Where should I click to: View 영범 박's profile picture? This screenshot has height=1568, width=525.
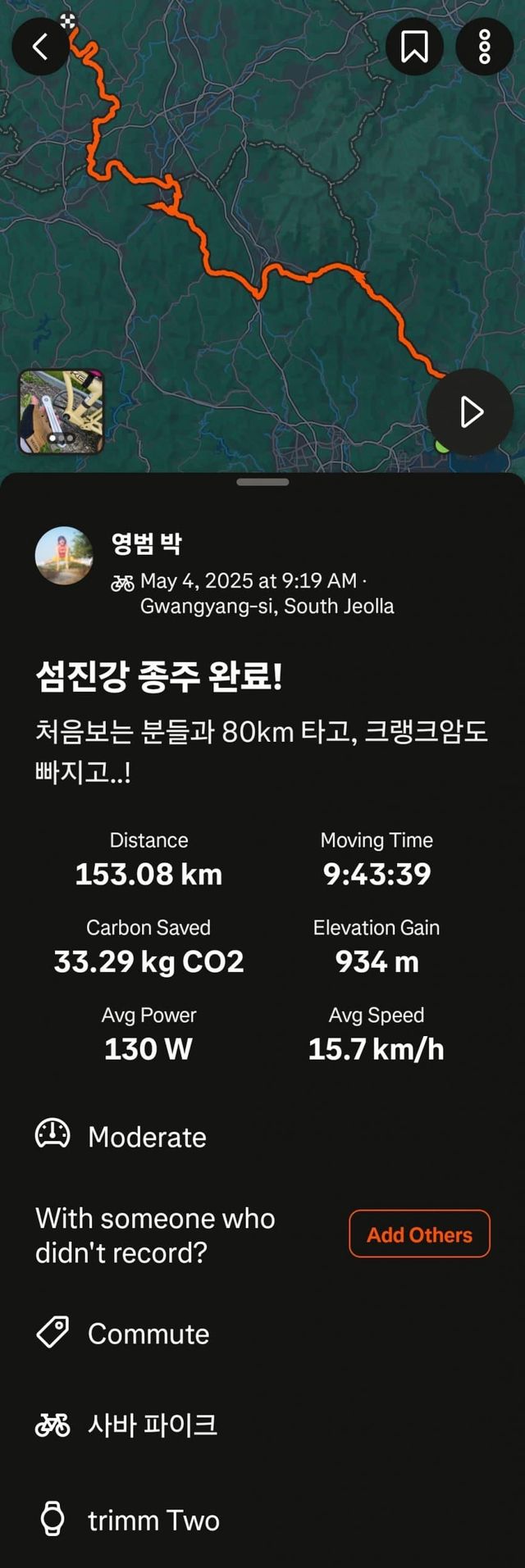click(x=64, y=556)
